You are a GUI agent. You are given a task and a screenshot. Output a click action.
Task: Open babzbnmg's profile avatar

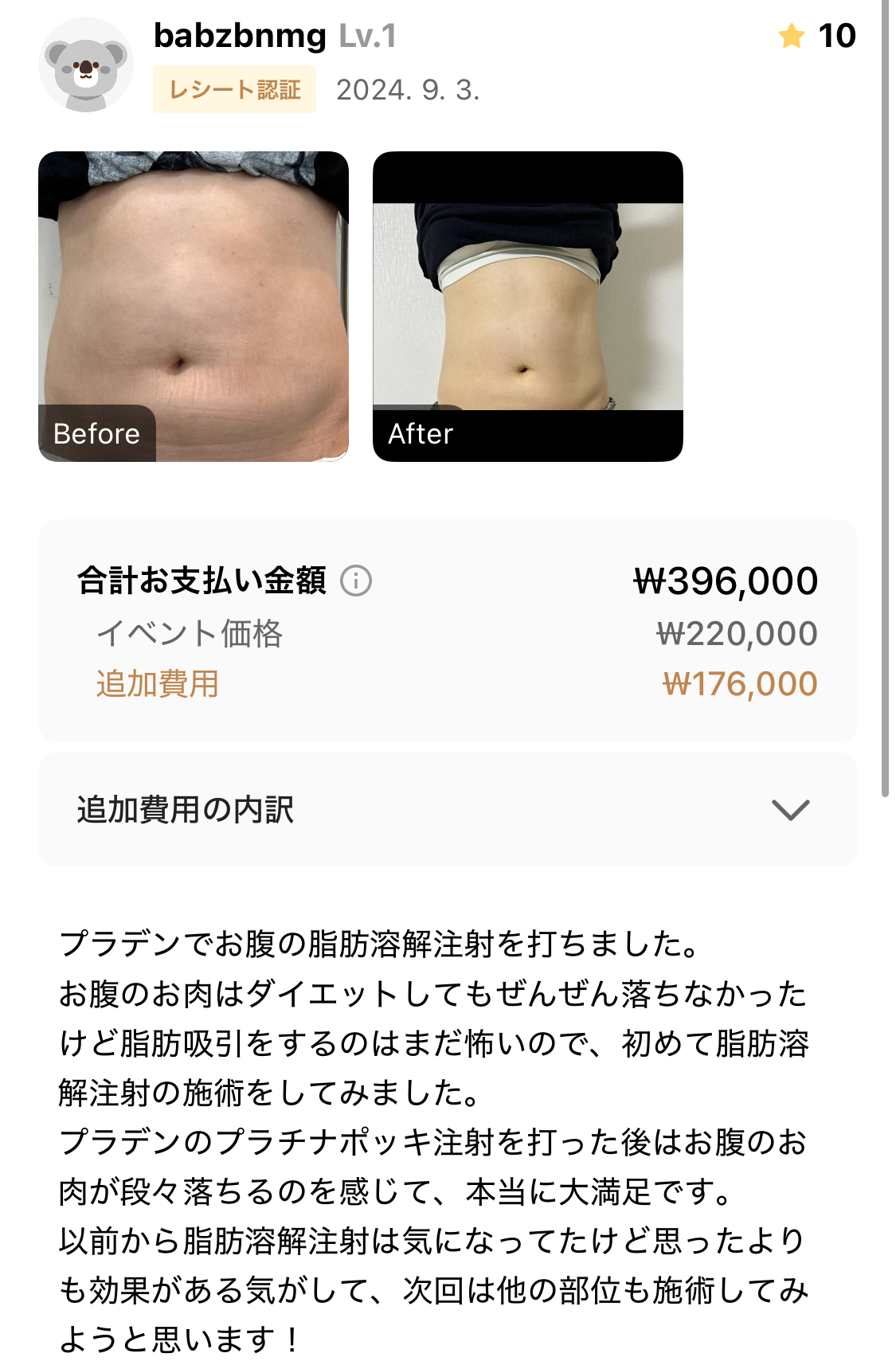tap(86, 65)
